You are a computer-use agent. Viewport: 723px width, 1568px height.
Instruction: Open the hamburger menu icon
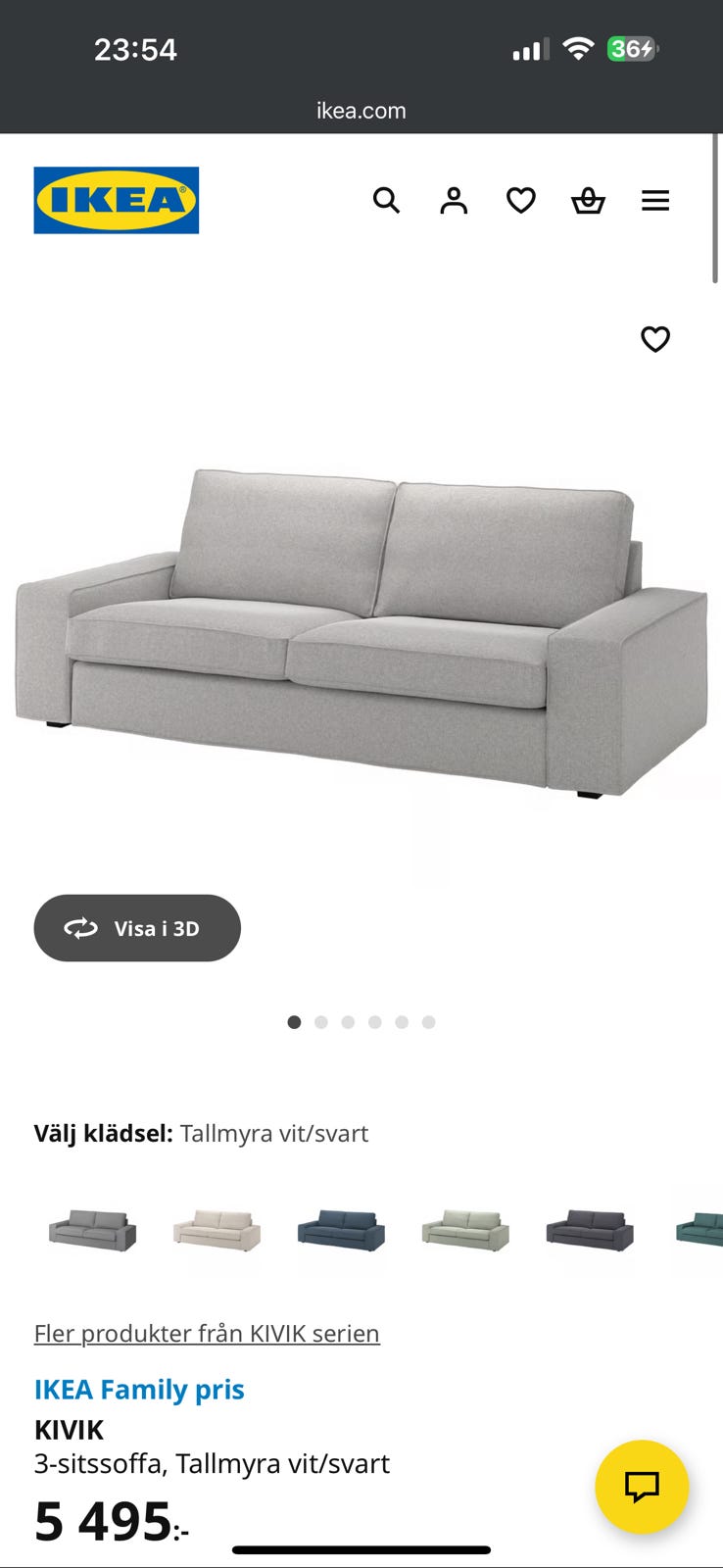pos(654,200)
